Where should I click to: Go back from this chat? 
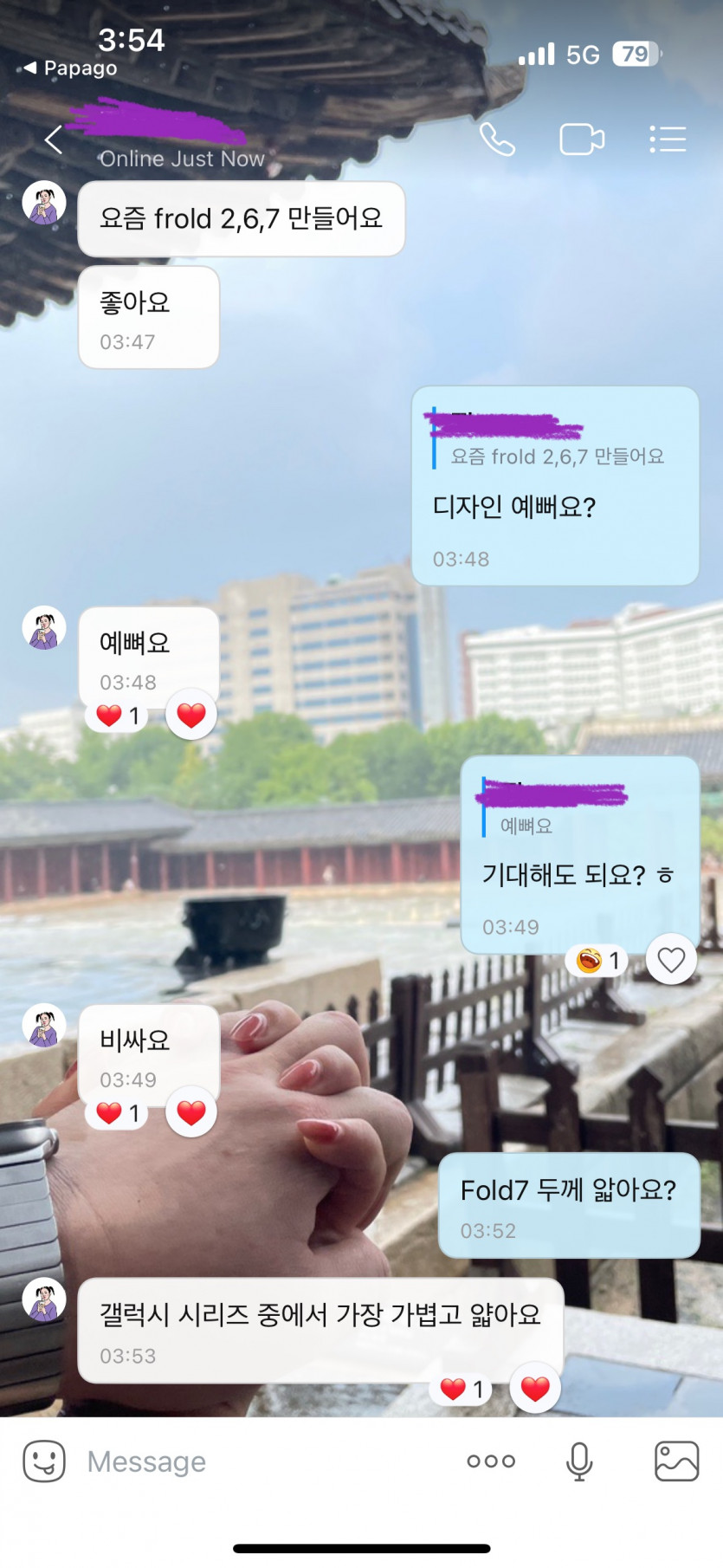[54, 139]
